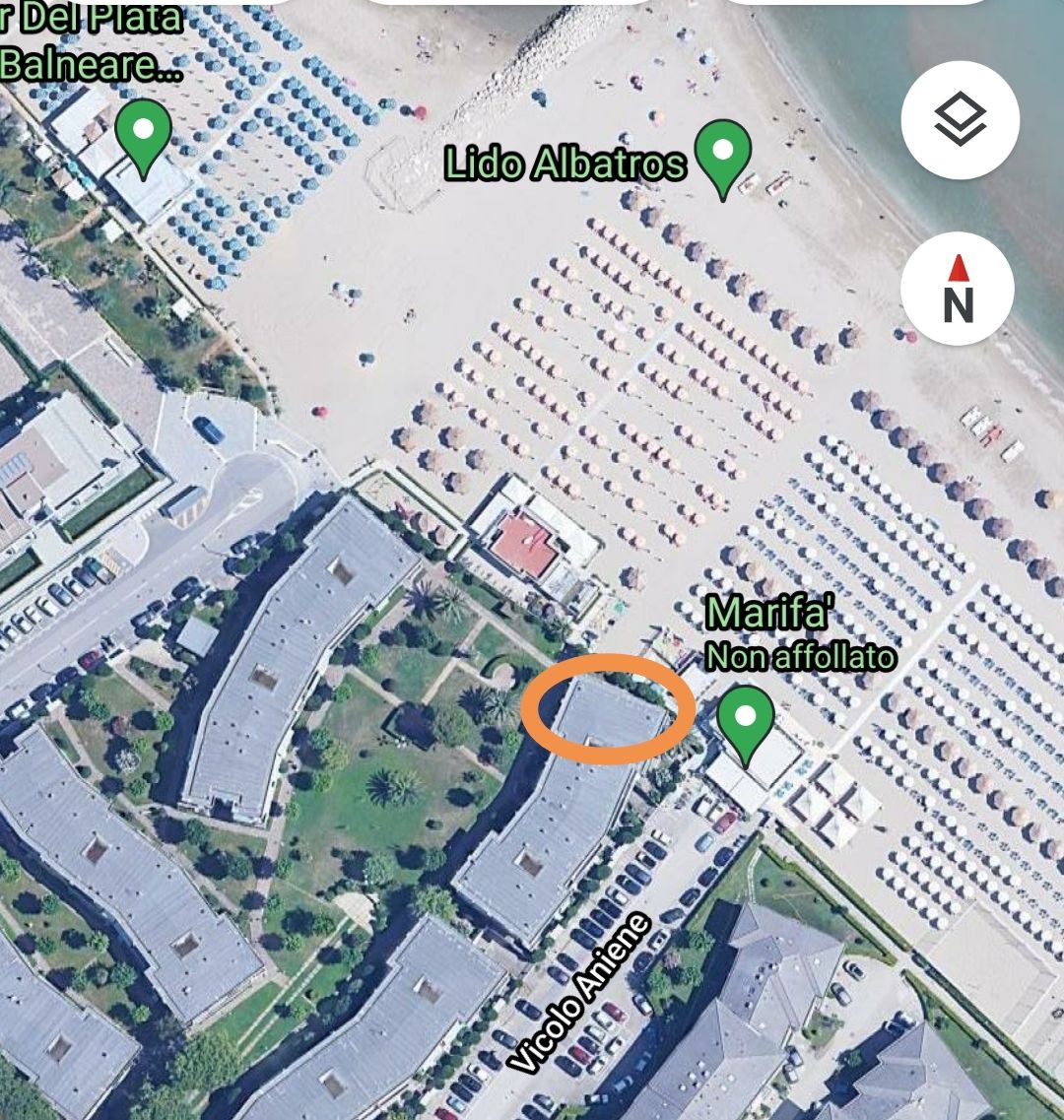This screenshot has width=1064, height=1120.
Task: Tap the compass to reorient north
Action: coord(958,289)
